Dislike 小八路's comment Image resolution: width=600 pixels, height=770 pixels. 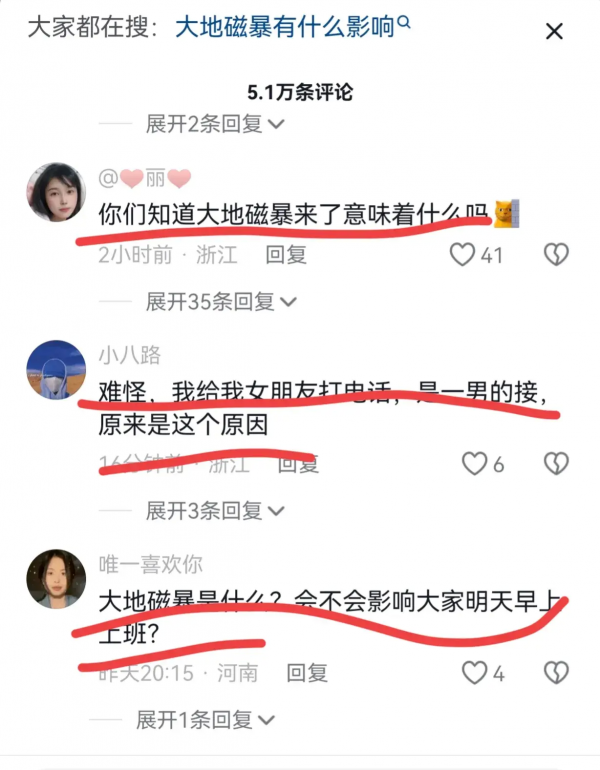coord(556,463)
